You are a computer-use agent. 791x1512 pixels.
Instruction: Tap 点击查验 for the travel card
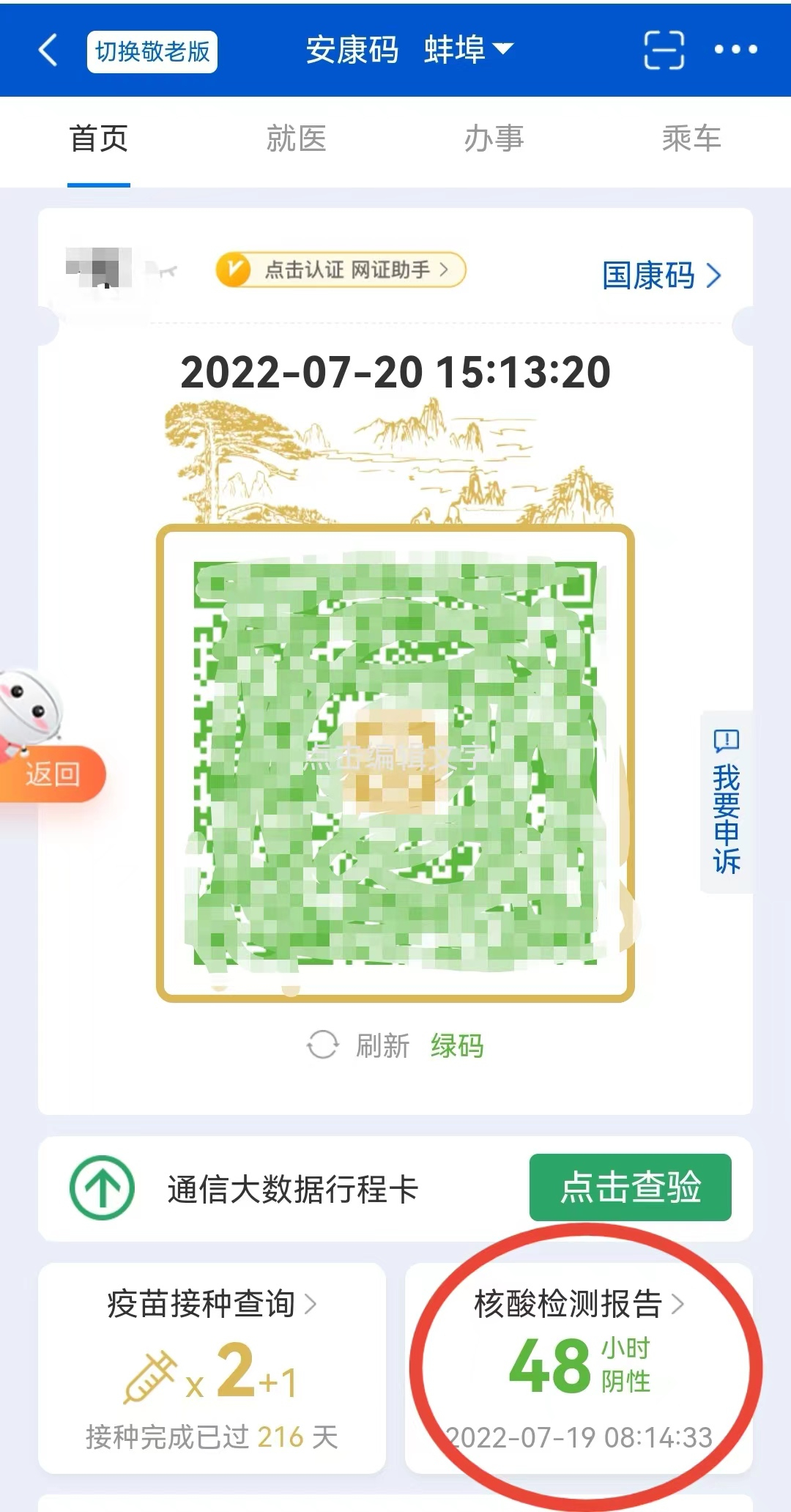tap(630, 1187)
